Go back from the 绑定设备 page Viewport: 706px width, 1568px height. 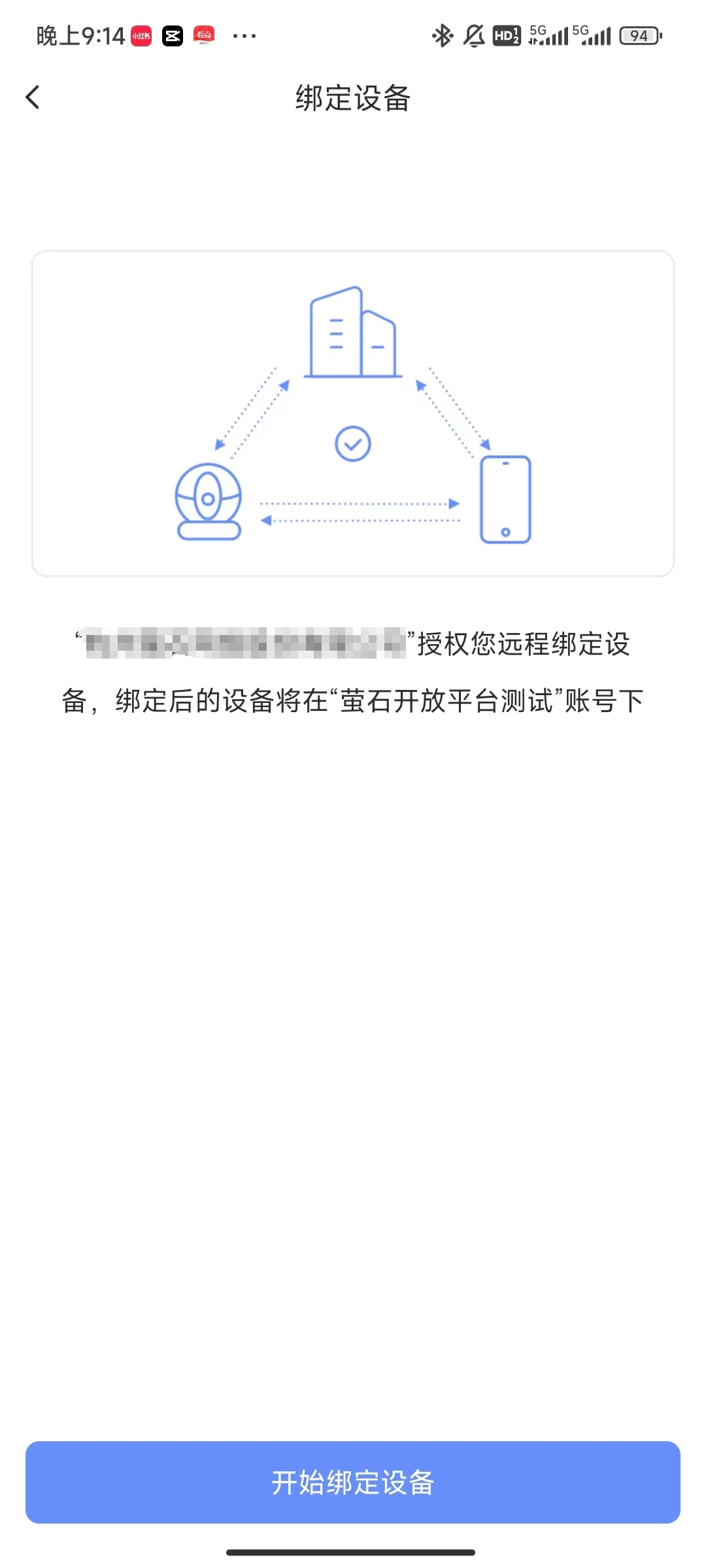click(33, 97)
